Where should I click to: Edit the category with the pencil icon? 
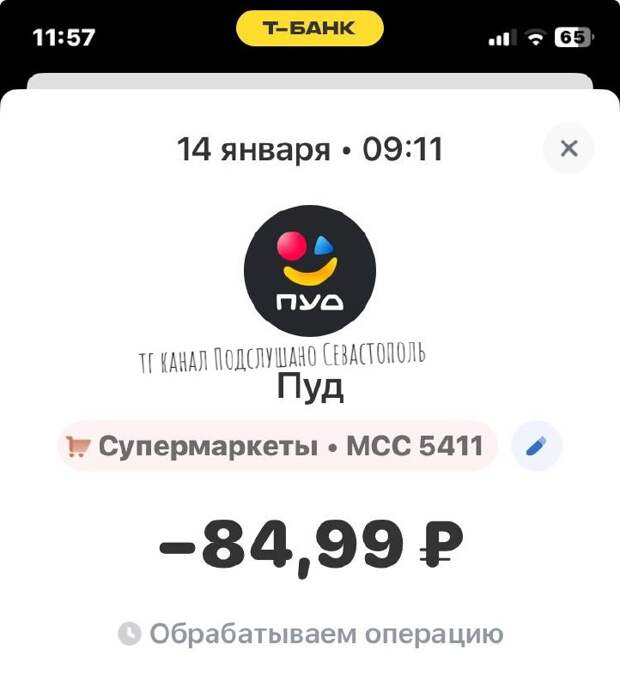point(537,446)
